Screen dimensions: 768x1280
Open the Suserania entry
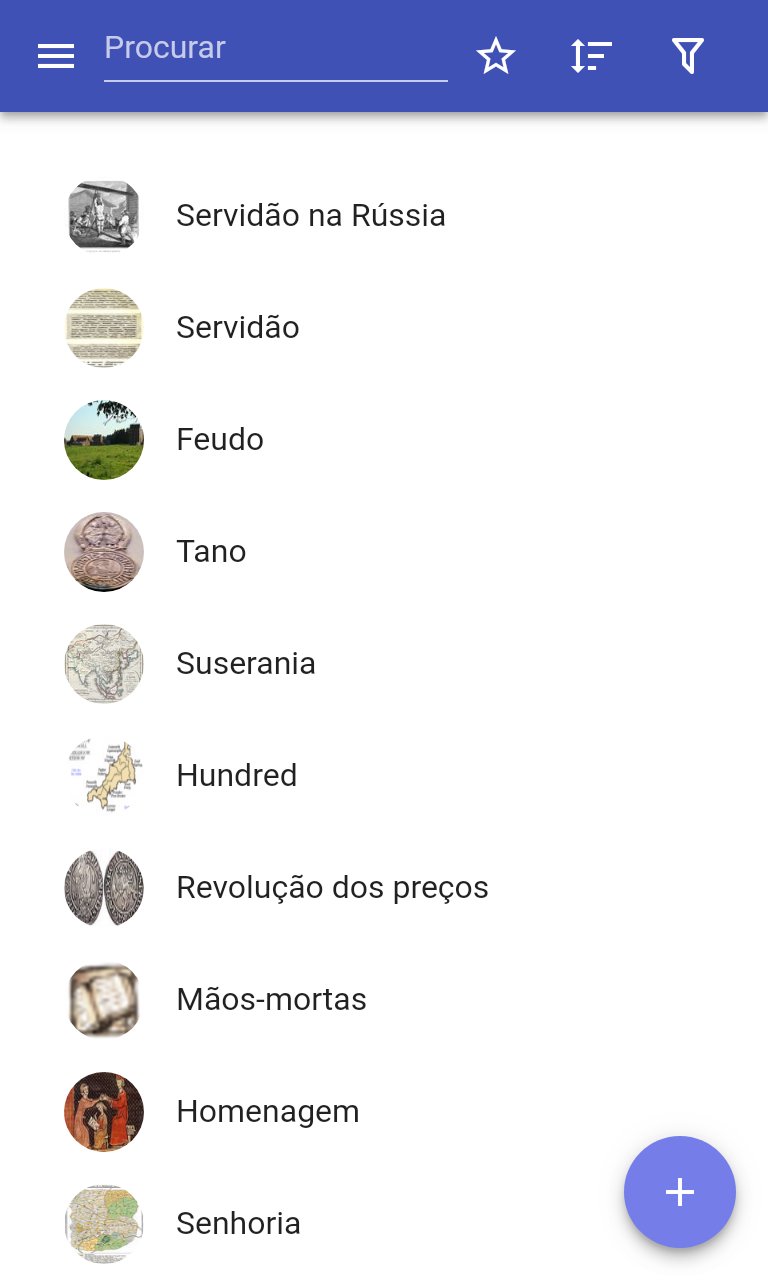pyautogui.click(x=246, y=664)
